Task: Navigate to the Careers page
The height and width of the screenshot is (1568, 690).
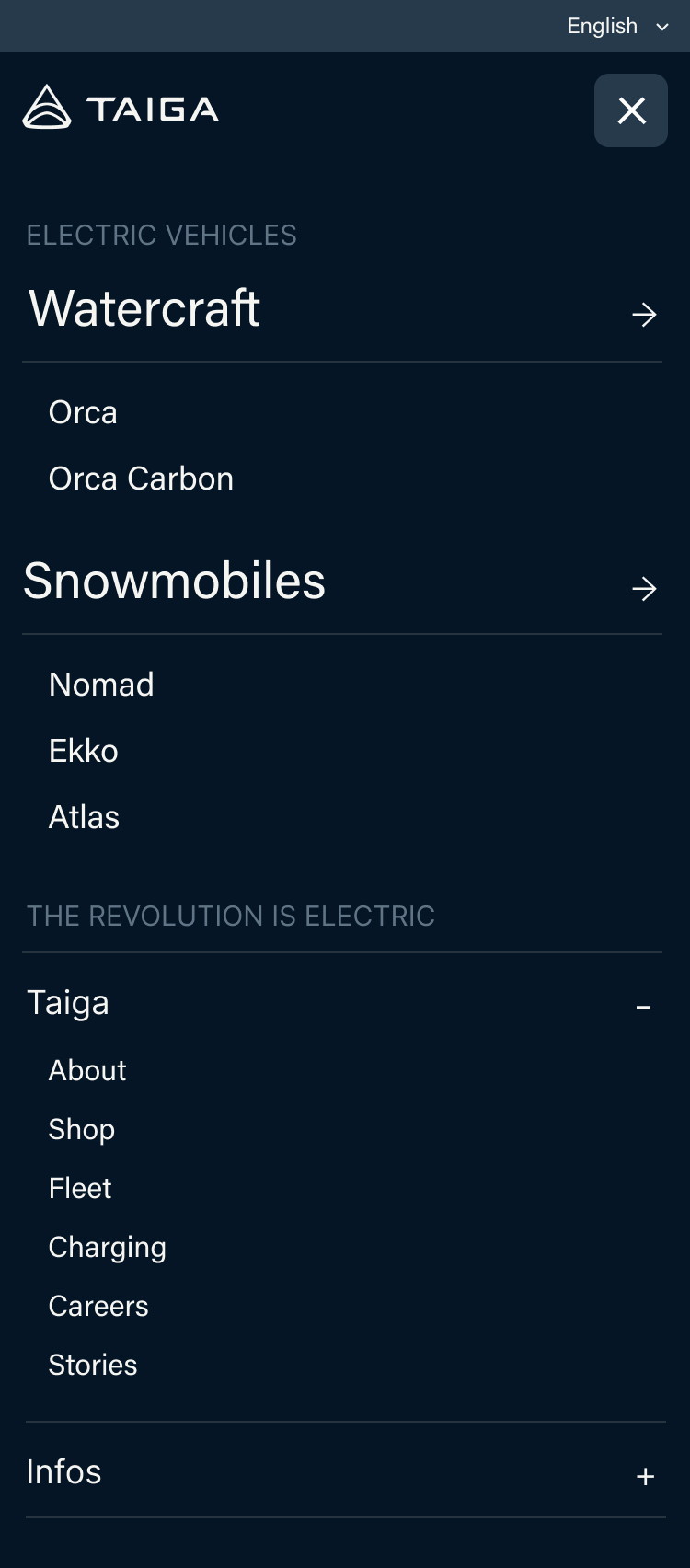Action: coord(98,1306)
